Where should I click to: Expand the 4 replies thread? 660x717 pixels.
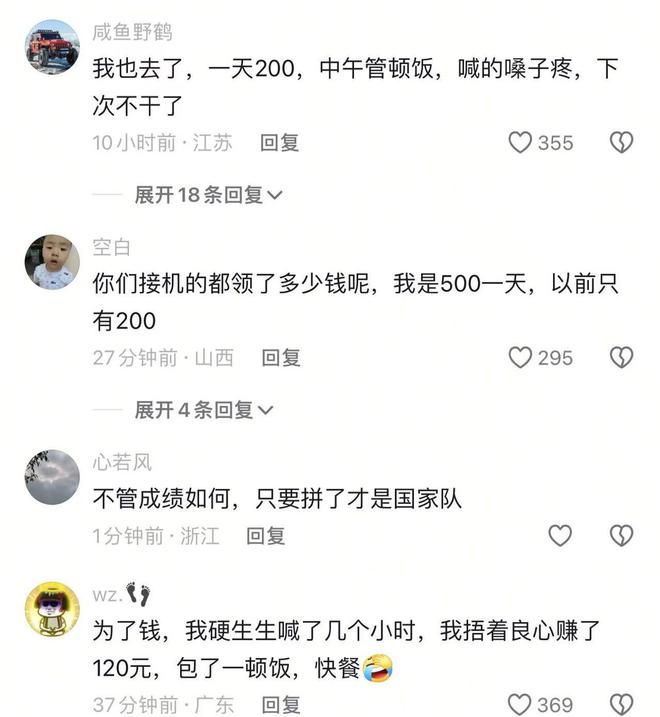203,409
